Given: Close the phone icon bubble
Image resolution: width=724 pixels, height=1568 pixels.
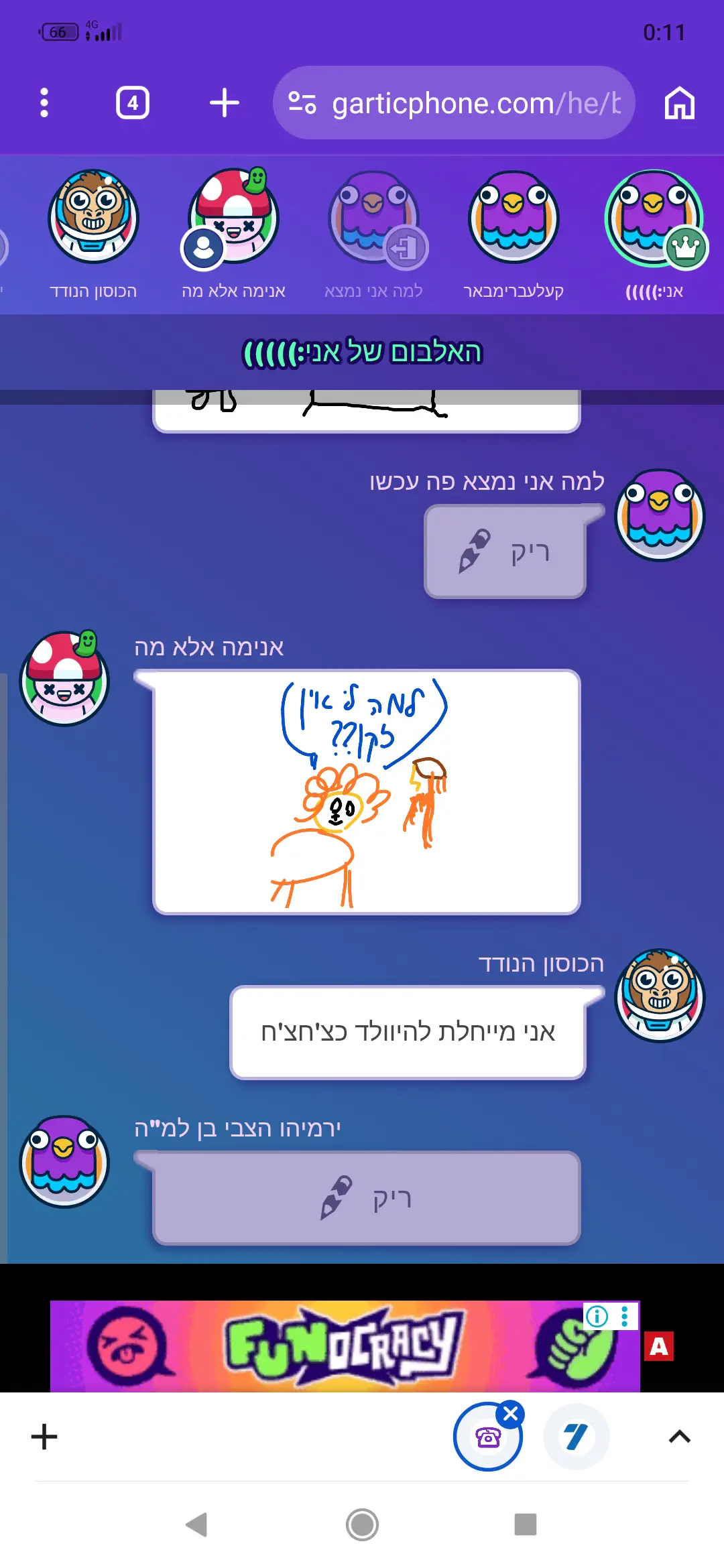Looking at the screenshot, I should (x=511, y=1414).
